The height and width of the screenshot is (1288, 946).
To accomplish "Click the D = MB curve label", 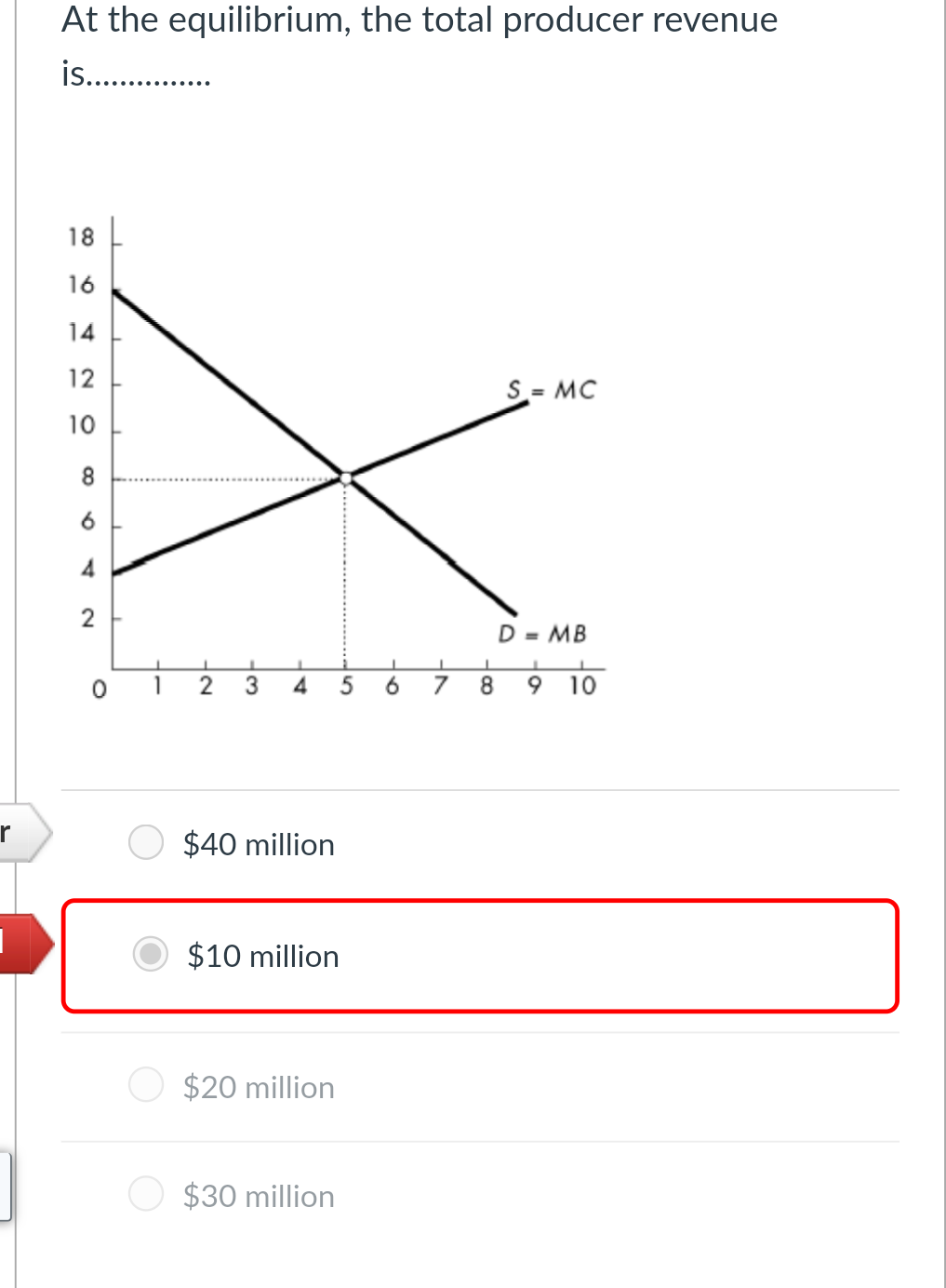I will [542, 633].
